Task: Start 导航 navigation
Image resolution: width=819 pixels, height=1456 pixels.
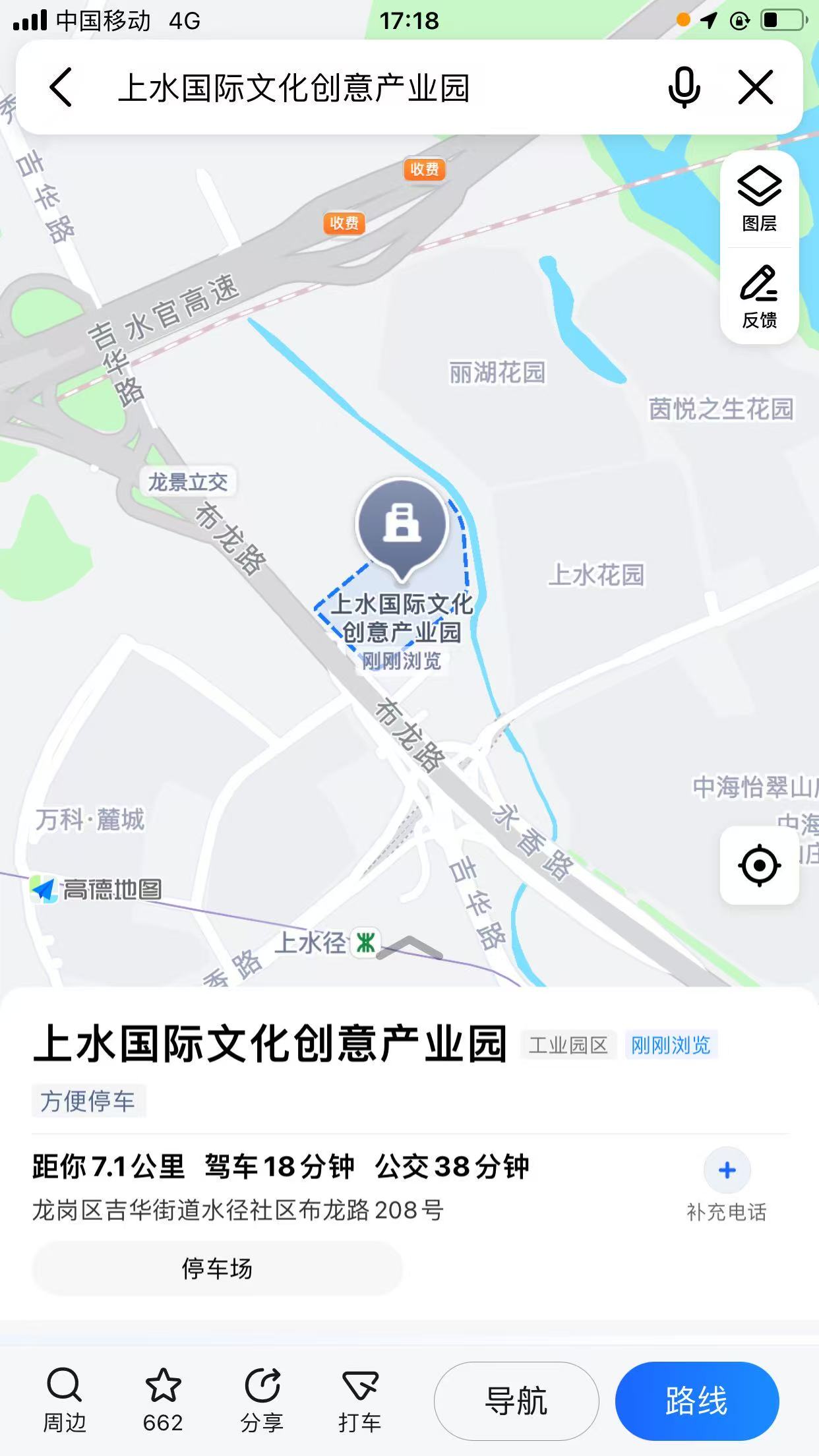Action: coord(516,1401)
